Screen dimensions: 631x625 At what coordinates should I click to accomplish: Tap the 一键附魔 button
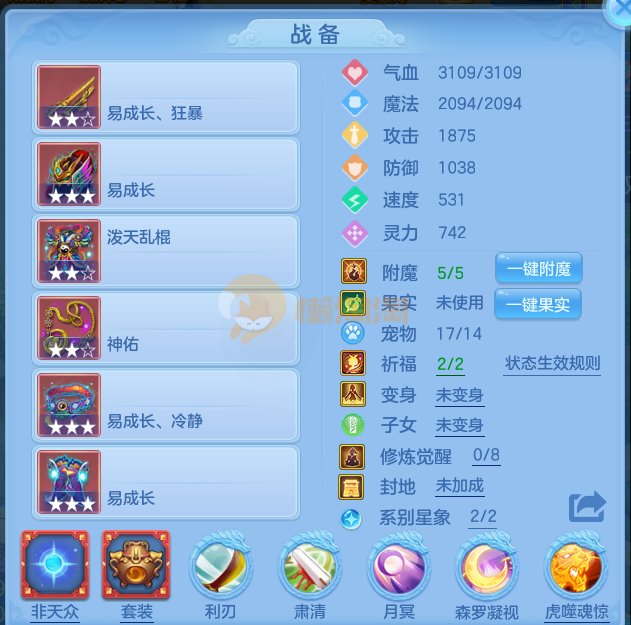click(538, 270)
